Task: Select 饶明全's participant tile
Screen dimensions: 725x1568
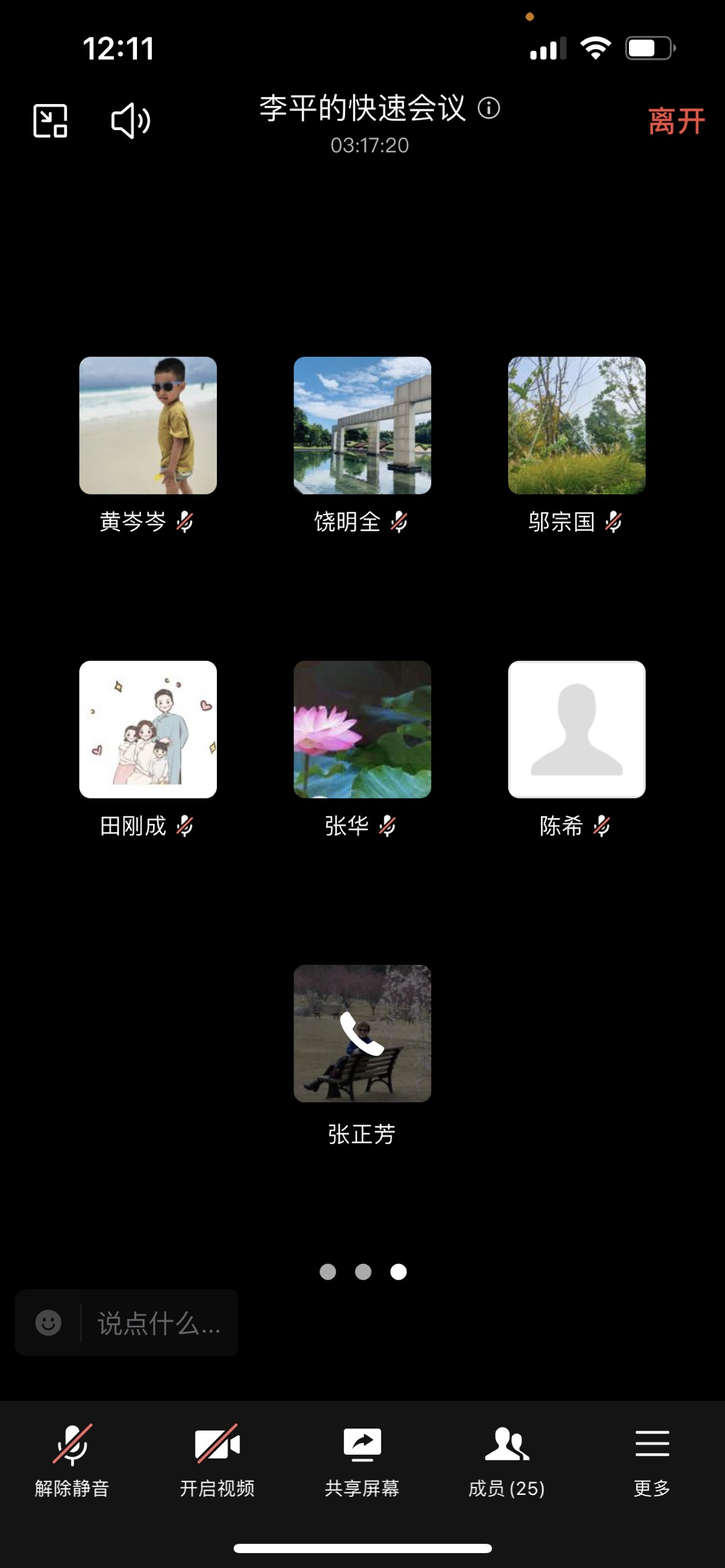Action: (362, 425)
